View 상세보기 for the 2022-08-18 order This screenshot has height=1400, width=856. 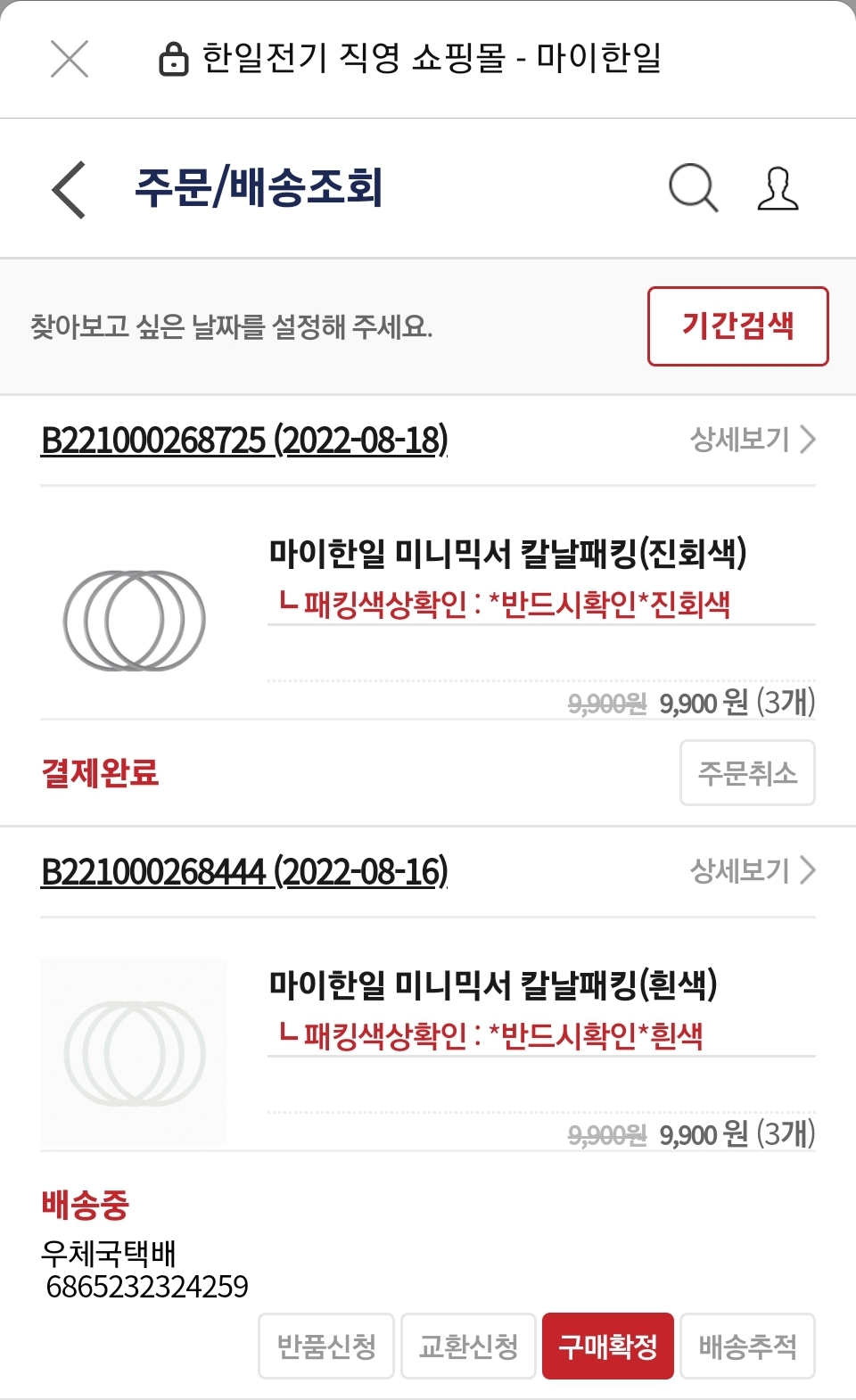753,439
